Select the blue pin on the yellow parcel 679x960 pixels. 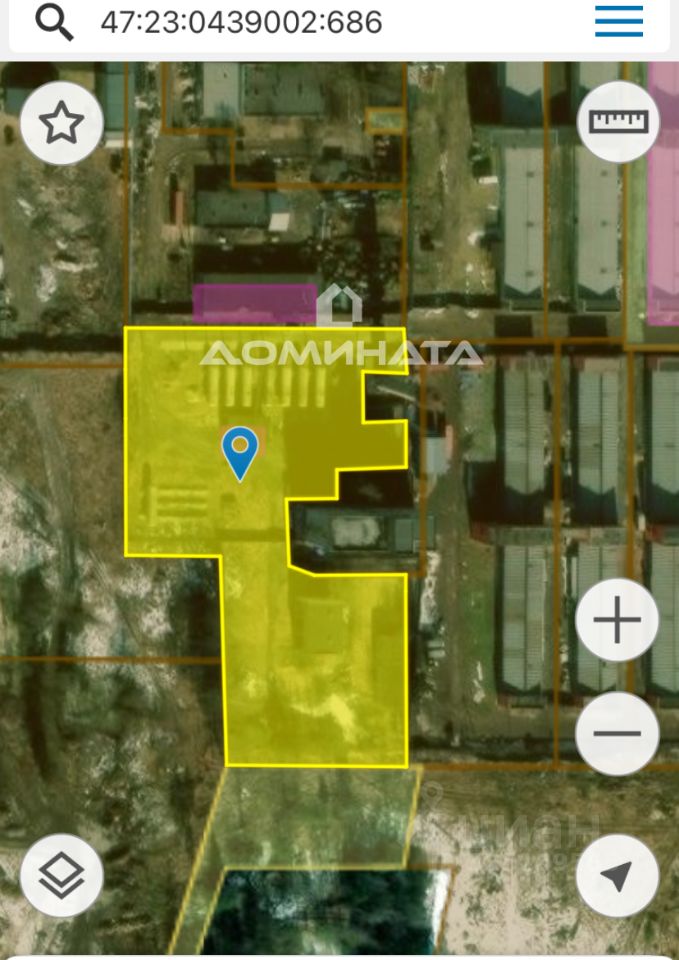pyautogui.click(x=240, y=451)
